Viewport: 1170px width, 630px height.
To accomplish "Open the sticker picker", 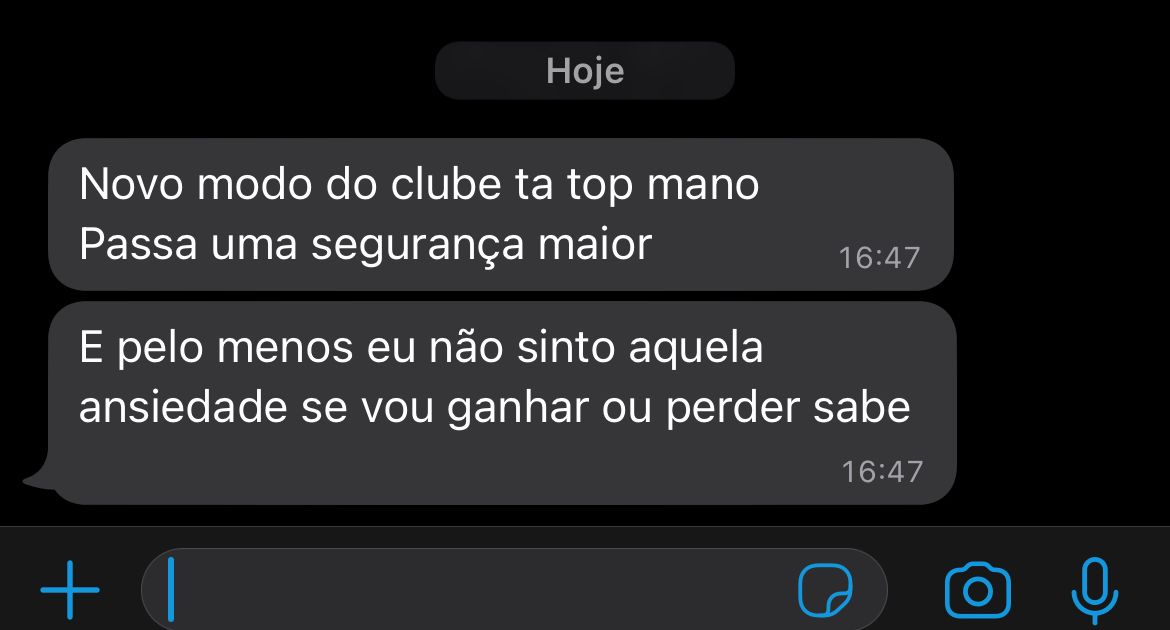I will coord(825,590).
